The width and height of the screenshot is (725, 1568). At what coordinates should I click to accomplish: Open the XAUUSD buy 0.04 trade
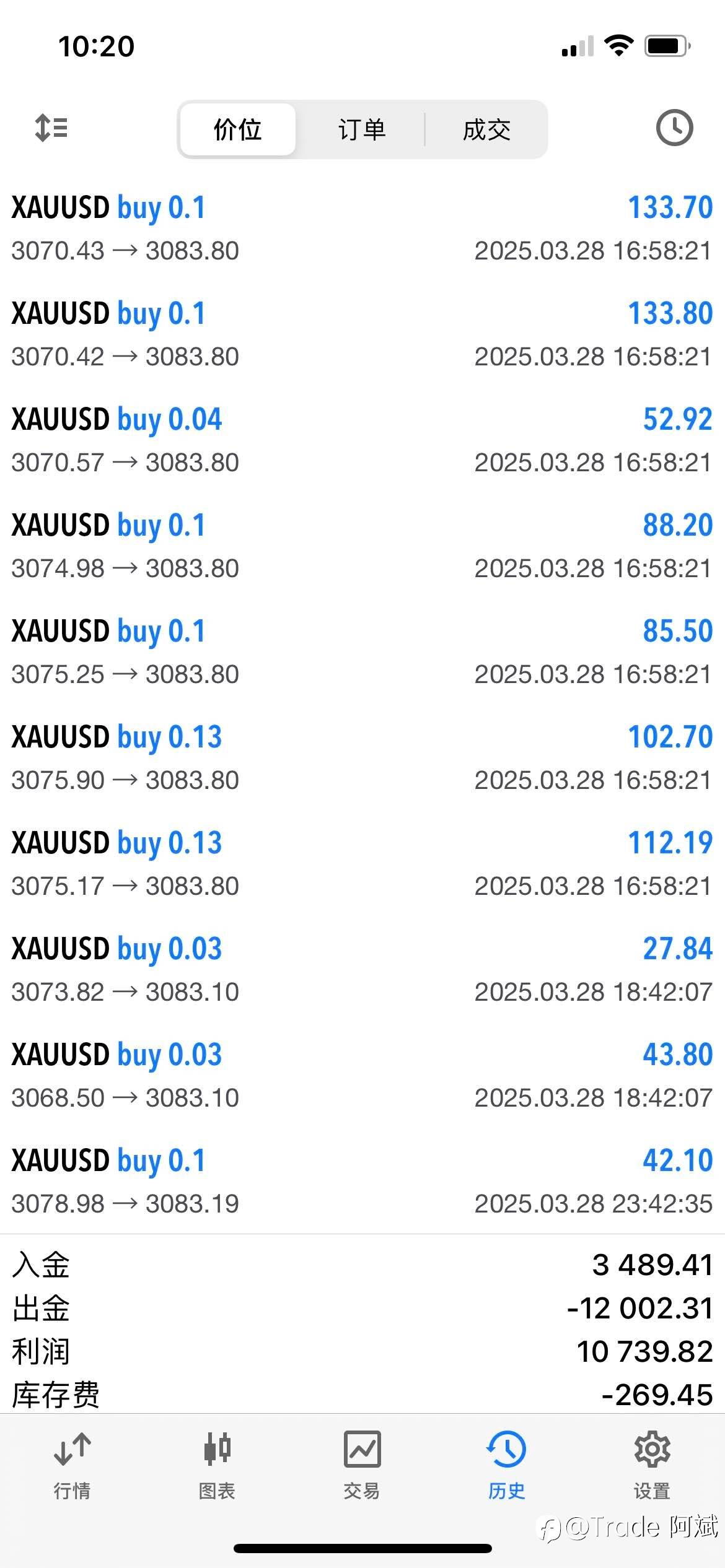tap(362, 440)
